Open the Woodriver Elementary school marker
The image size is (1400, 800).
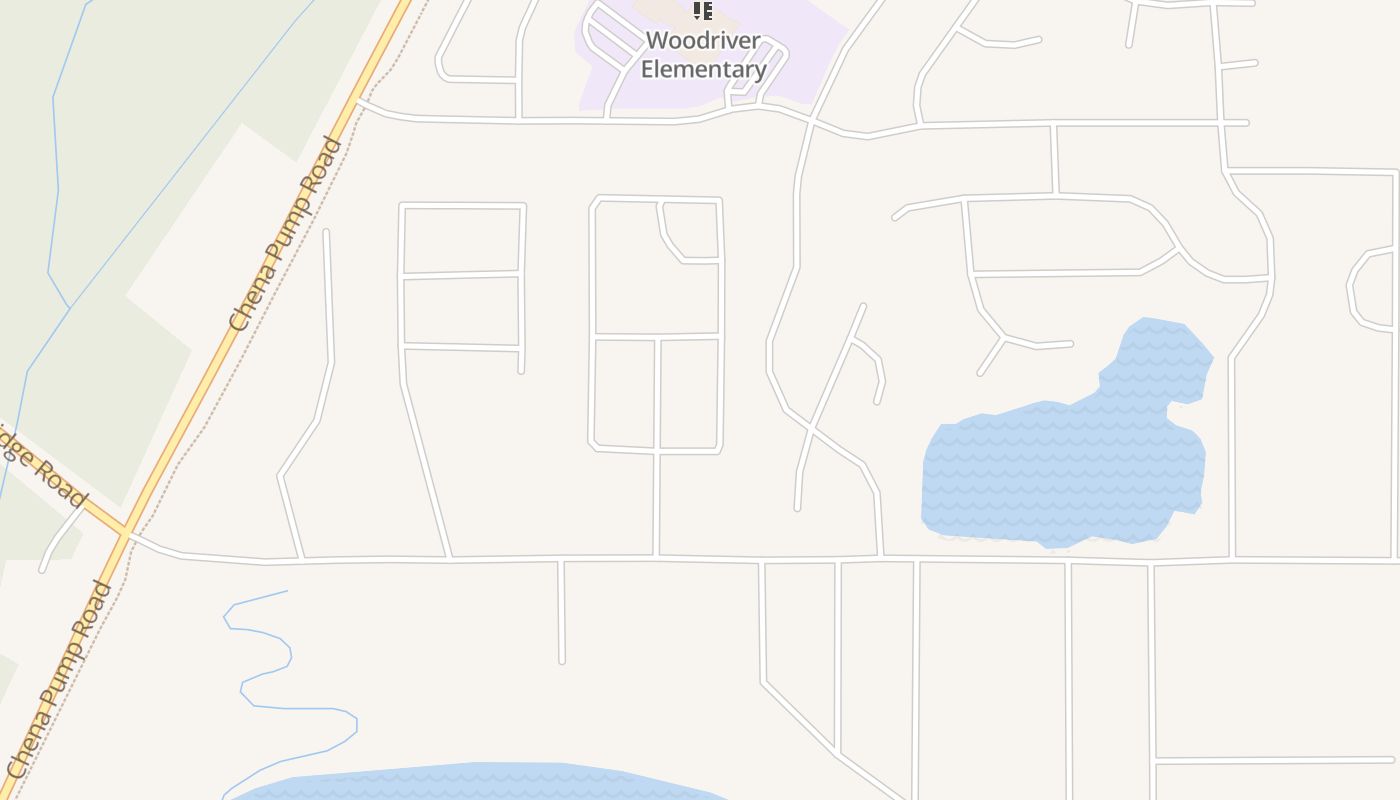pyautogui.click(x=702, y=12)
